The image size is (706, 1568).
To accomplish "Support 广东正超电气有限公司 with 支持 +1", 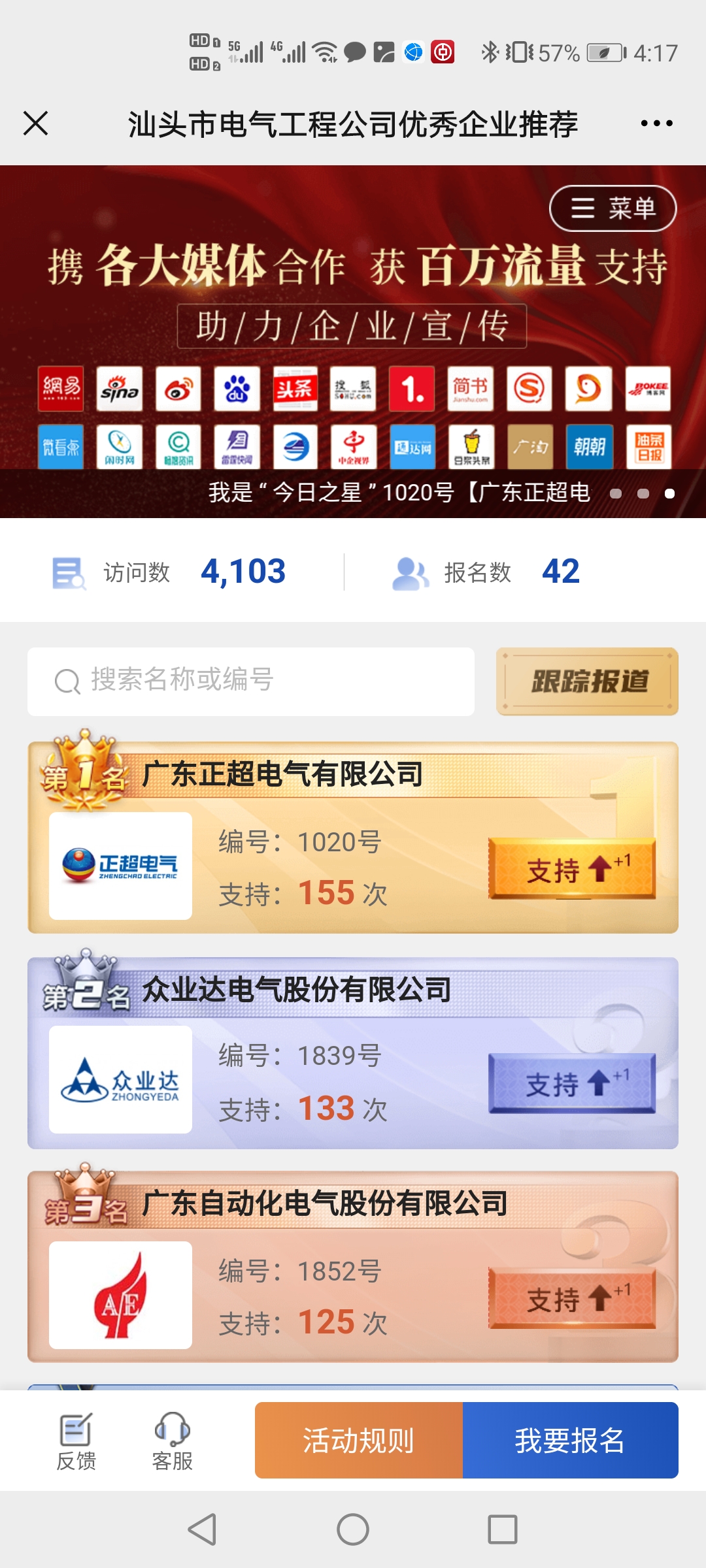I will [572, 868].
